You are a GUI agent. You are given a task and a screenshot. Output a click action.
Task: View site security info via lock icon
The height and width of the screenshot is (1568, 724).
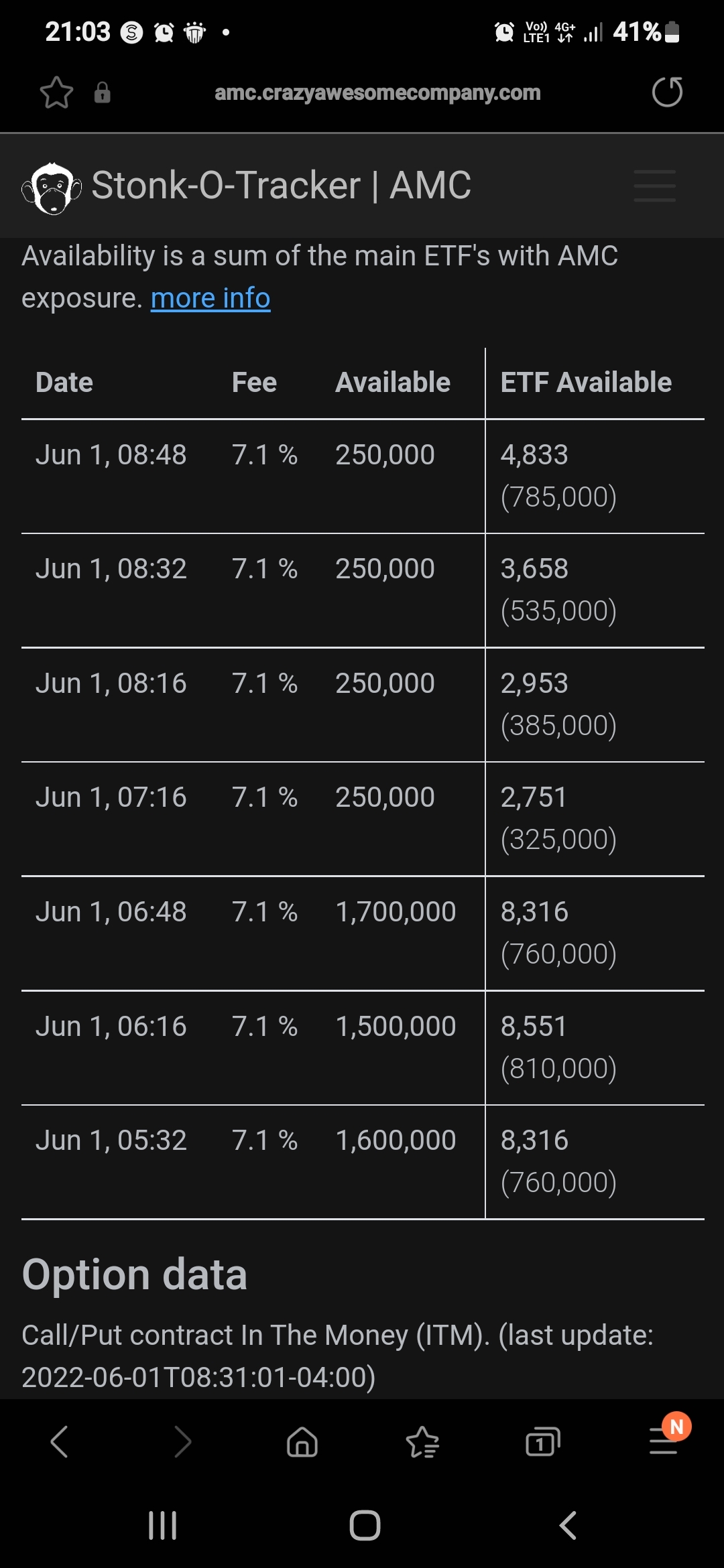coord(102,92)
